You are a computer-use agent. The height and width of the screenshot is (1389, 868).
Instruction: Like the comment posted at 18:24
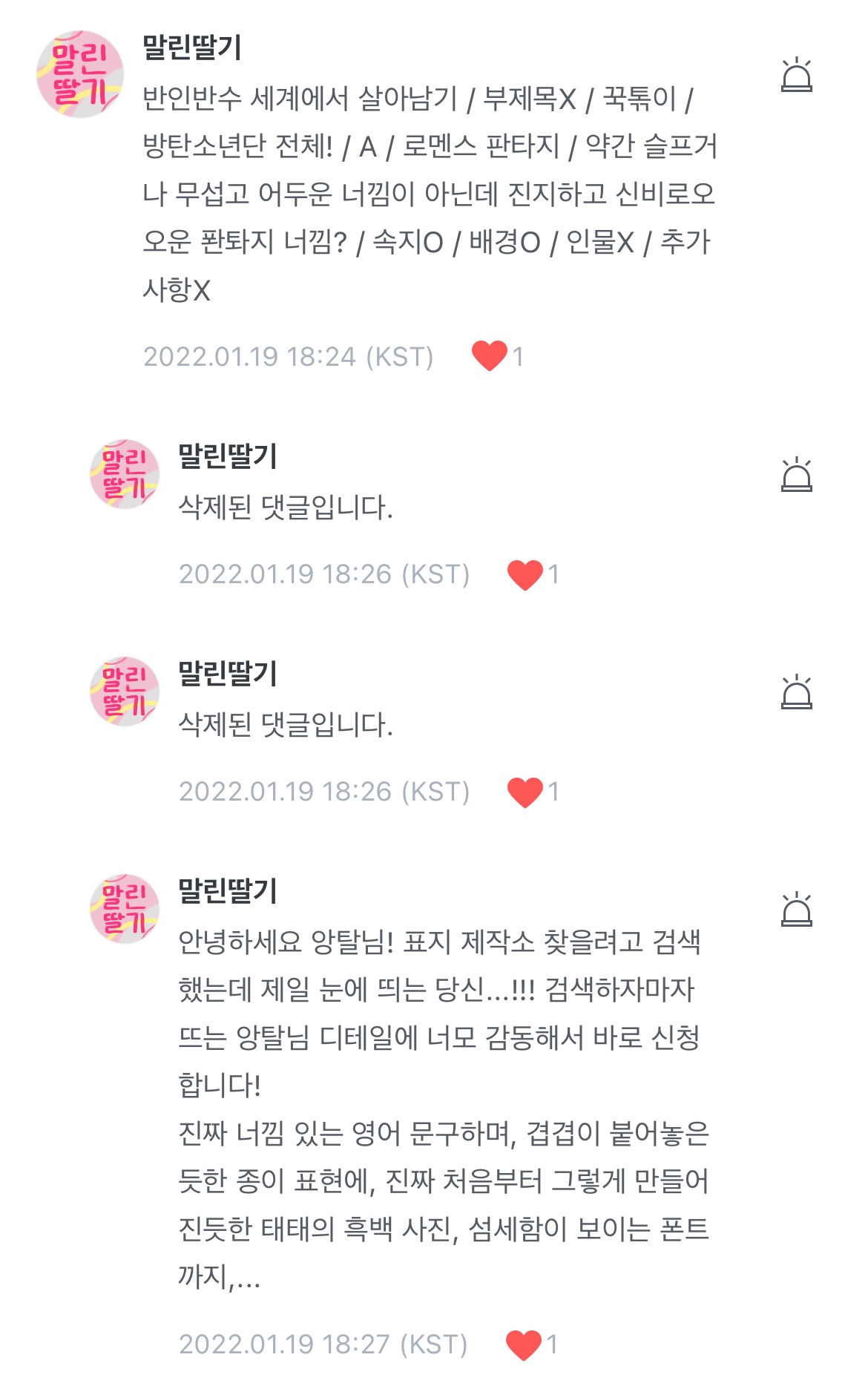pos(490,356)
